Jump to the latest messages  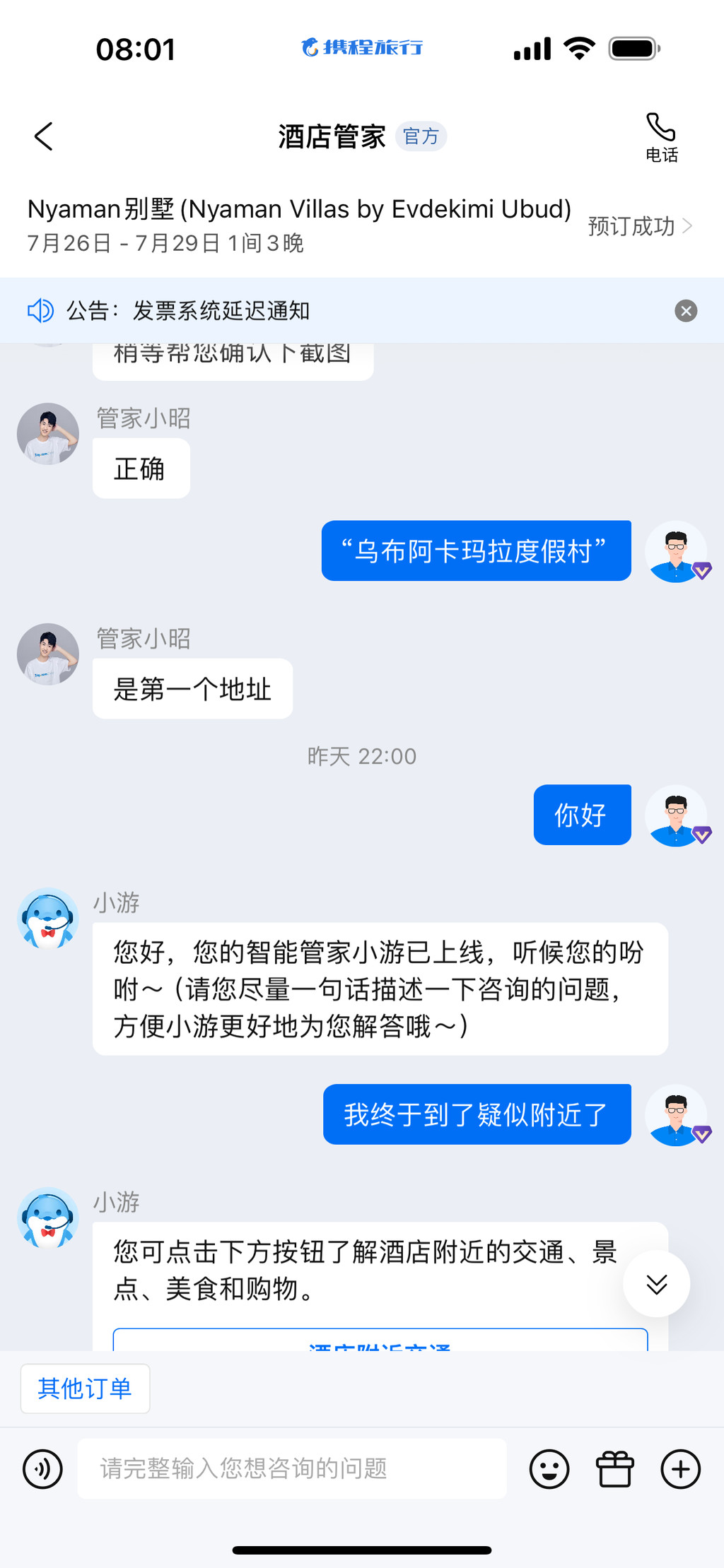pos(656,1284)
